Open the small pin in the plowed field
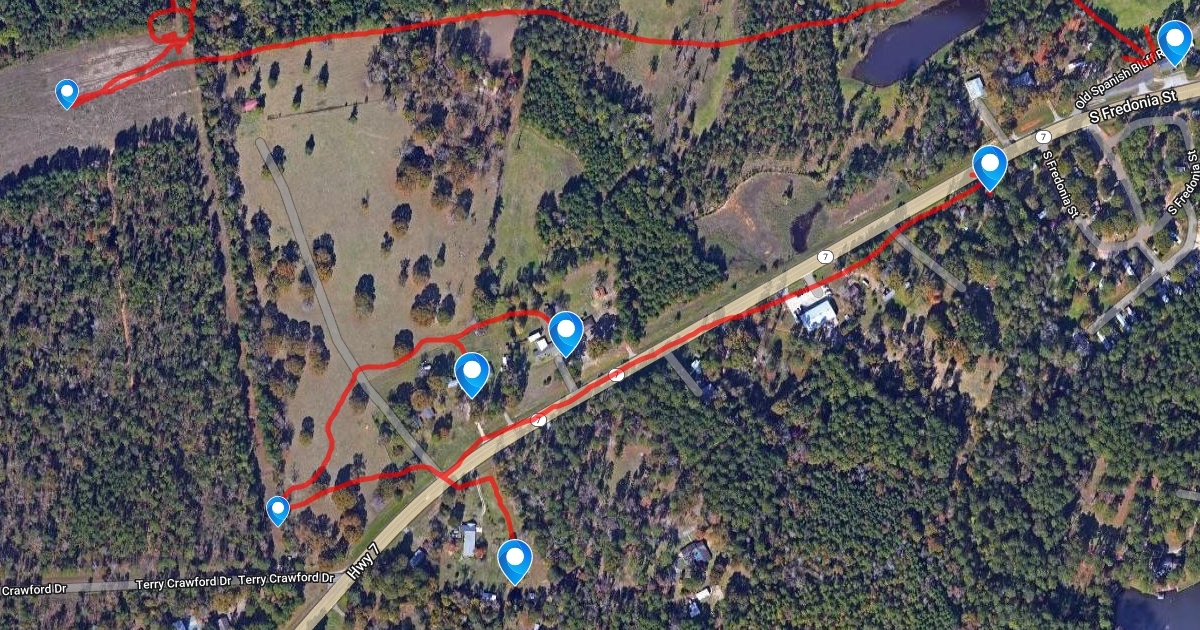Viewport: 1200px width, 630px height. pos(67,94)
